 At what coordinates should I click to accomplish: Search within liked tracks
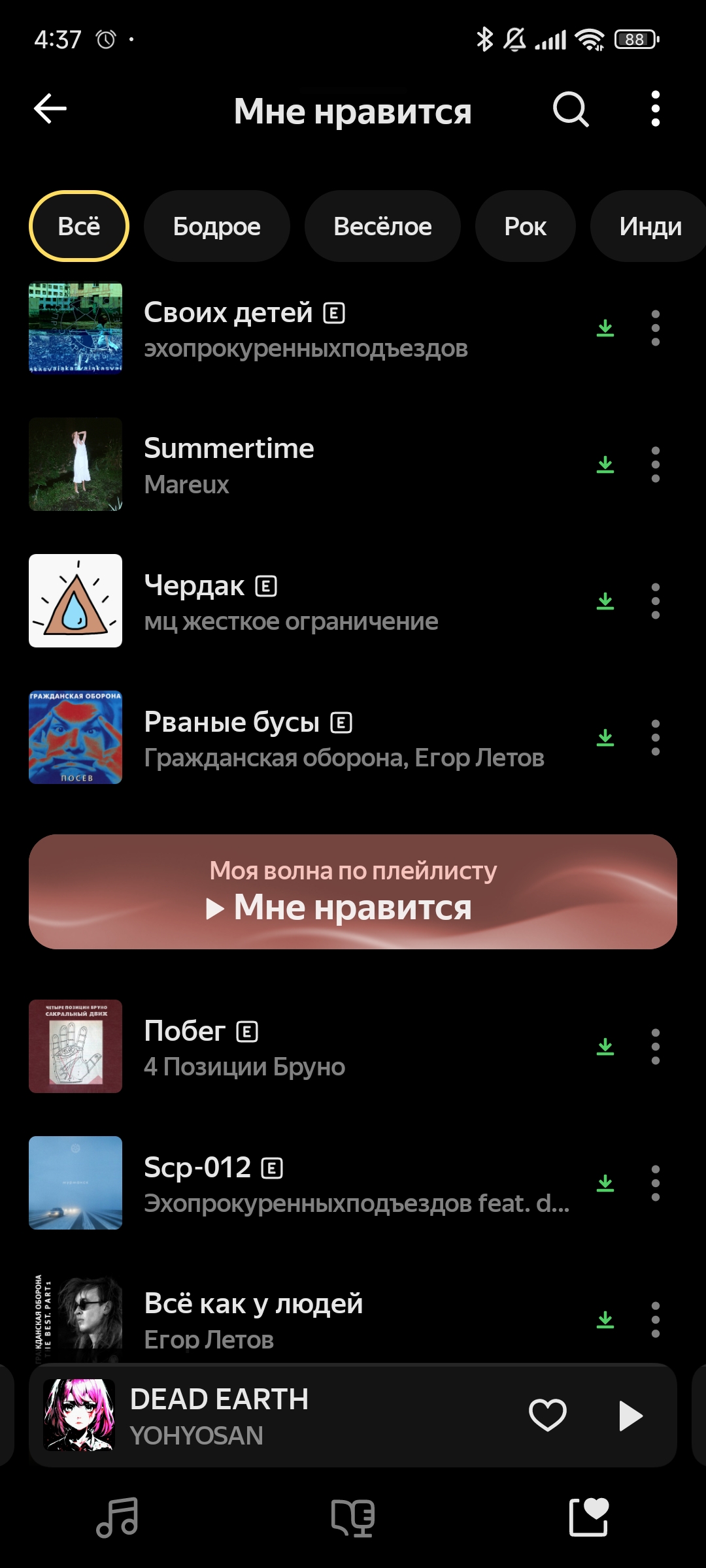click(x=571, y=109)
